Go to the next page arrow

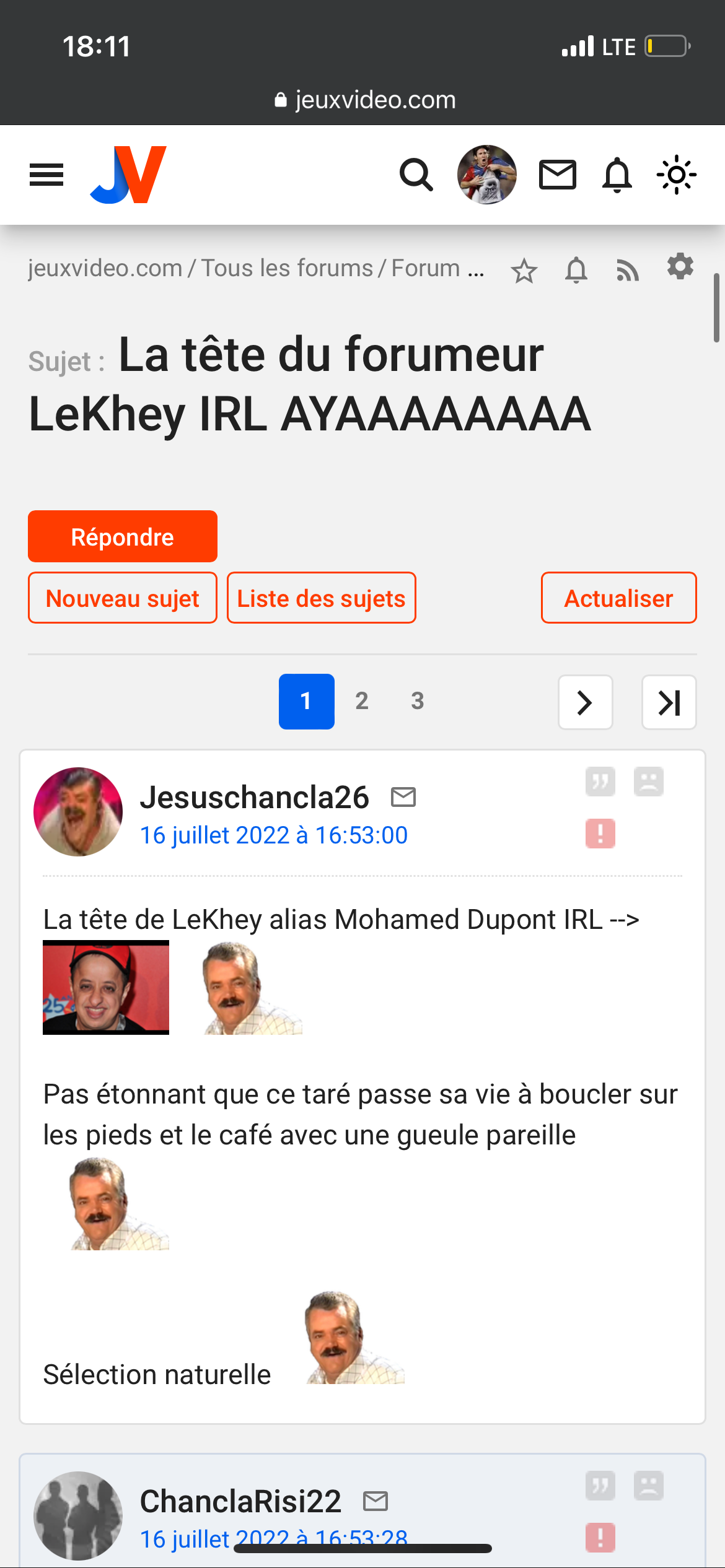[586, 702]
